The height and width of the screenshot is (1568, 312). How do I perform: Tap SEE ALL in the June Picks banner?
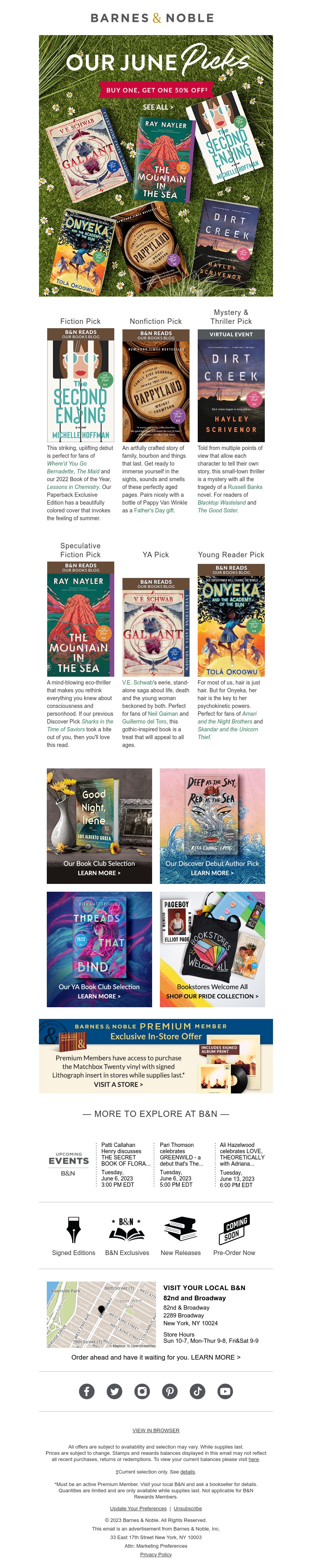pos(157,107)
